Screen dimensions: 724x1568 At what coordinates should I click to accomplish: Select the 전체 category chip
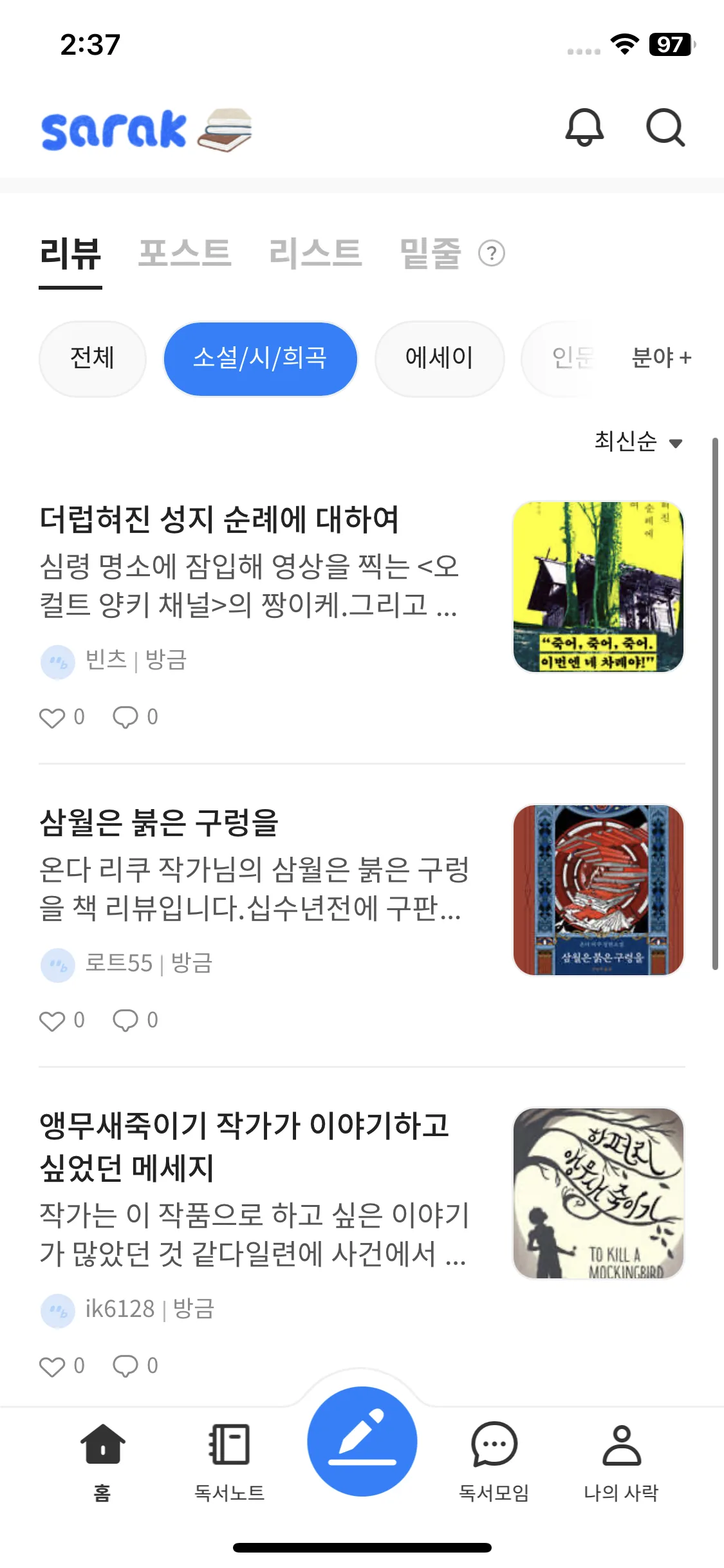tap(93, 358)
